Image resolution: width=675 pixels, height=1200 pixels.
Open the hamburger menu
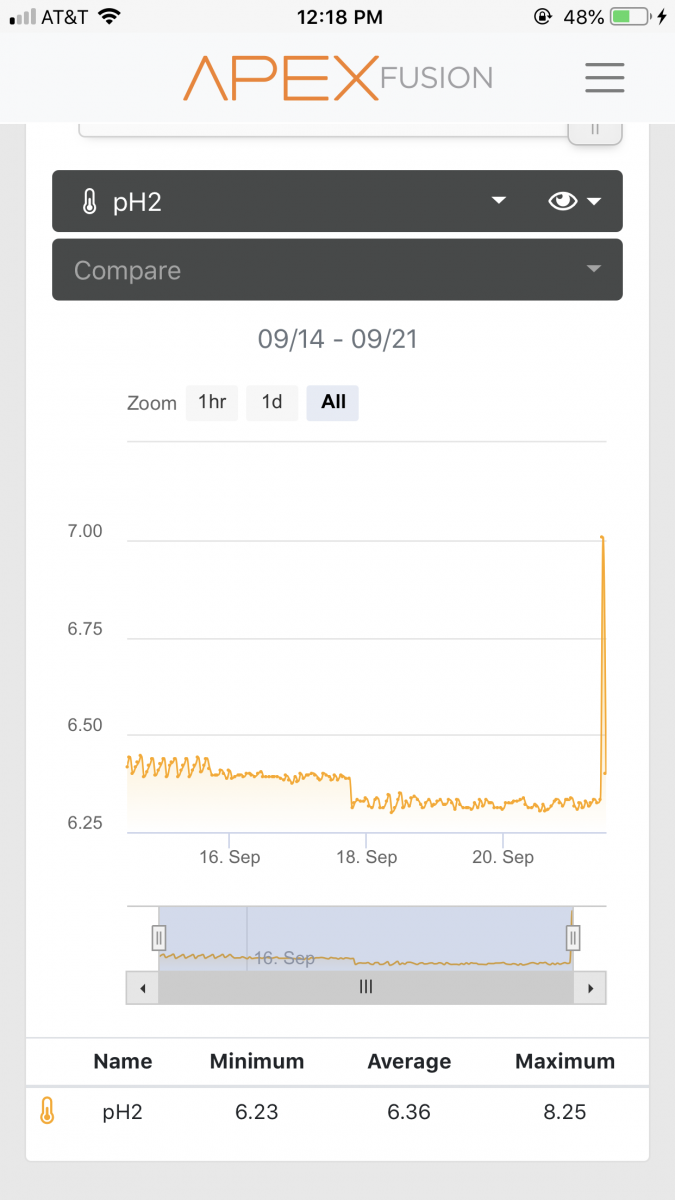click(x=605, y=77)
